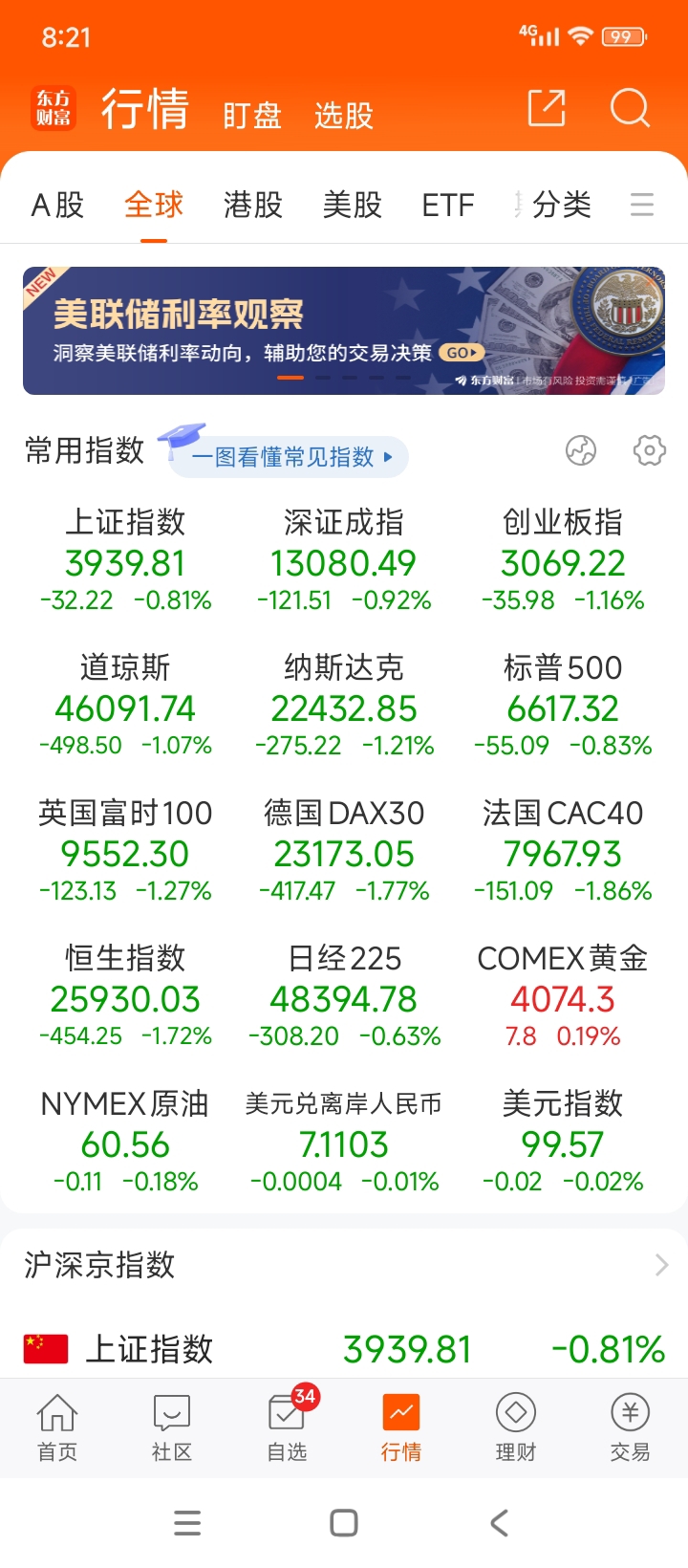This screenshot has width=688, height=1568.
Task: Select the 美股 market tab
Action: [x=353, y=205]
